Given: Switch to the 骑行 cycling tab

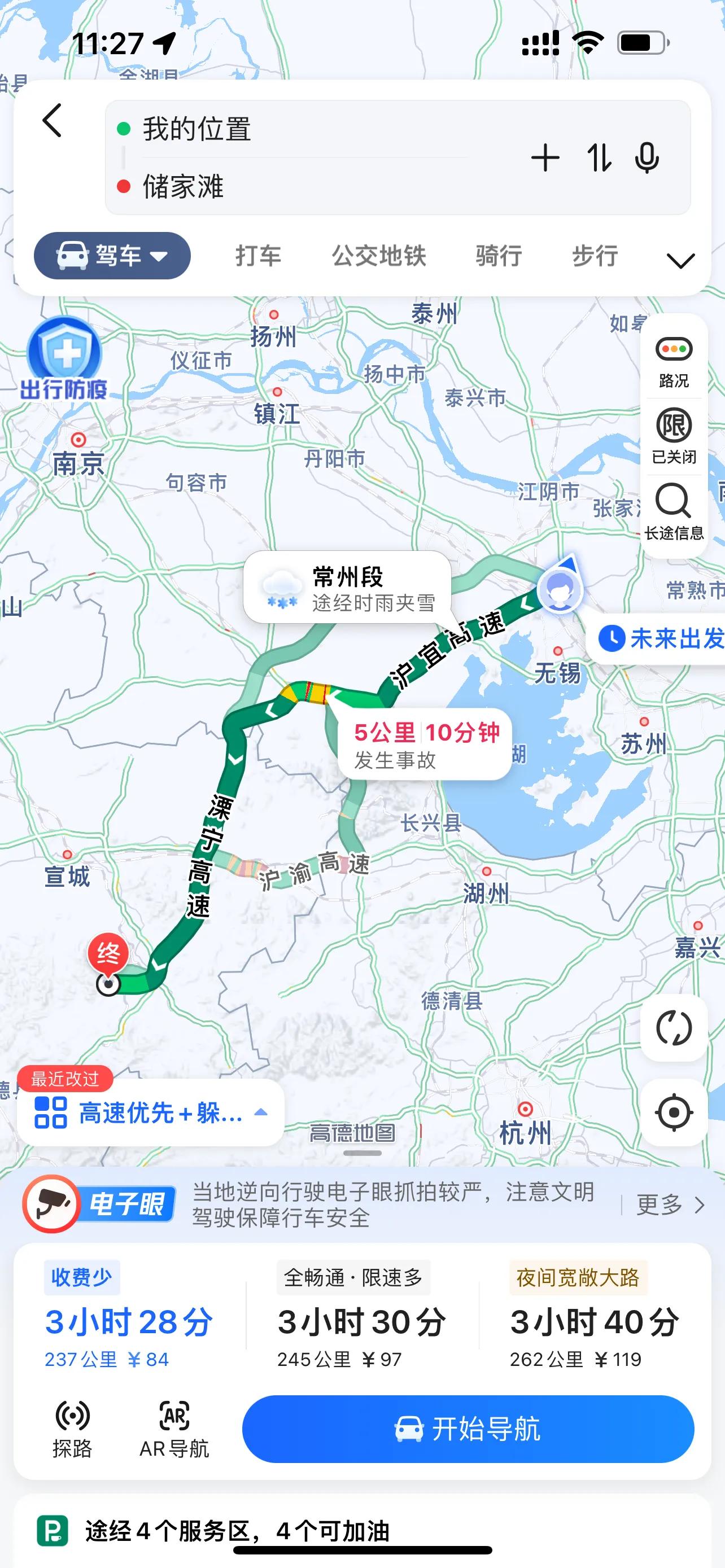Looking at the screenshot, I should point(498,256).
